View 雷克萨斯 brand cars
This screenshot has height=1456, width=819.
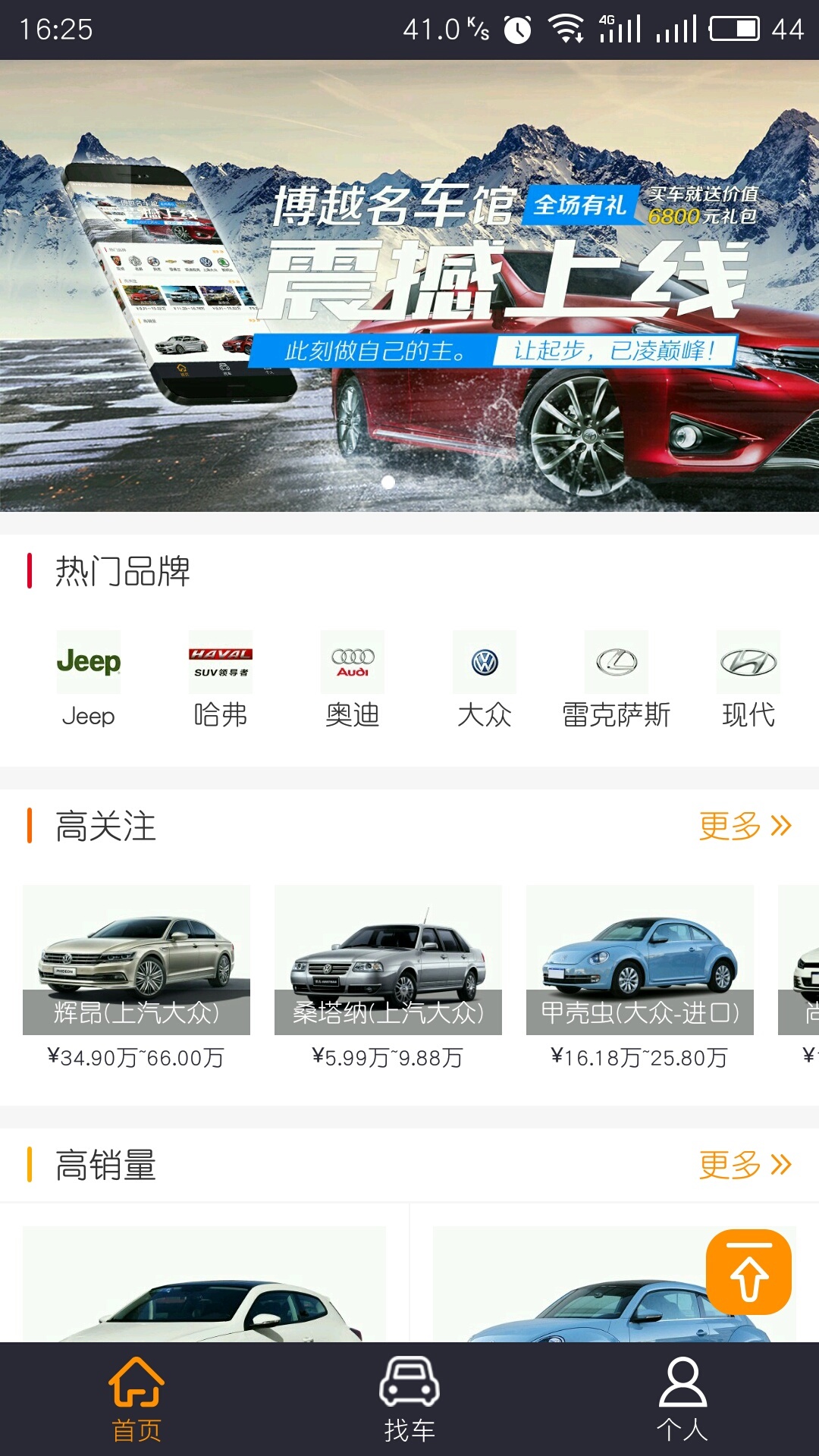tap(616, 679)
